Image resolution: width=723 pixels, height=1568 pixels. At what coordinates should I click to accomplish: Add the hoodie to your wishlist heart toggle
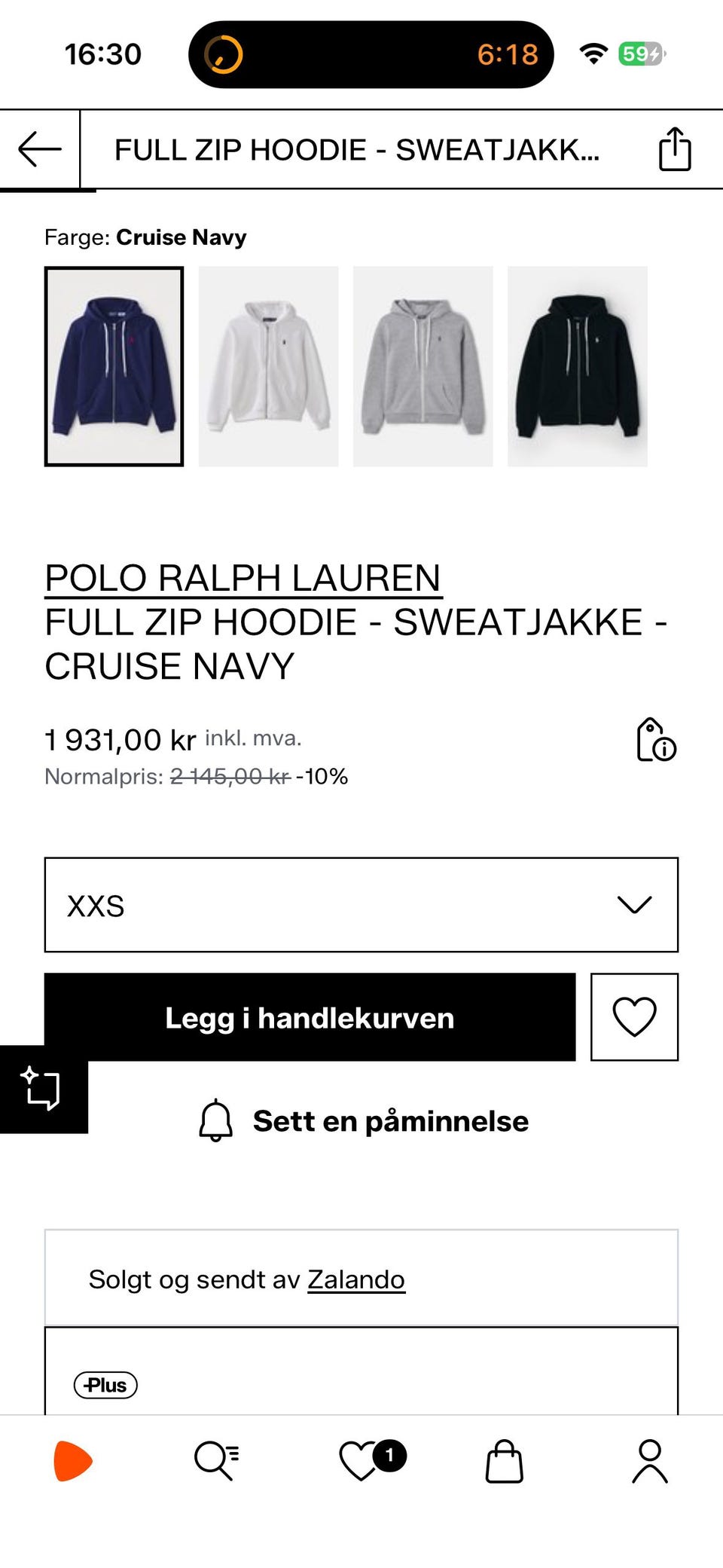click(635, 1016)
